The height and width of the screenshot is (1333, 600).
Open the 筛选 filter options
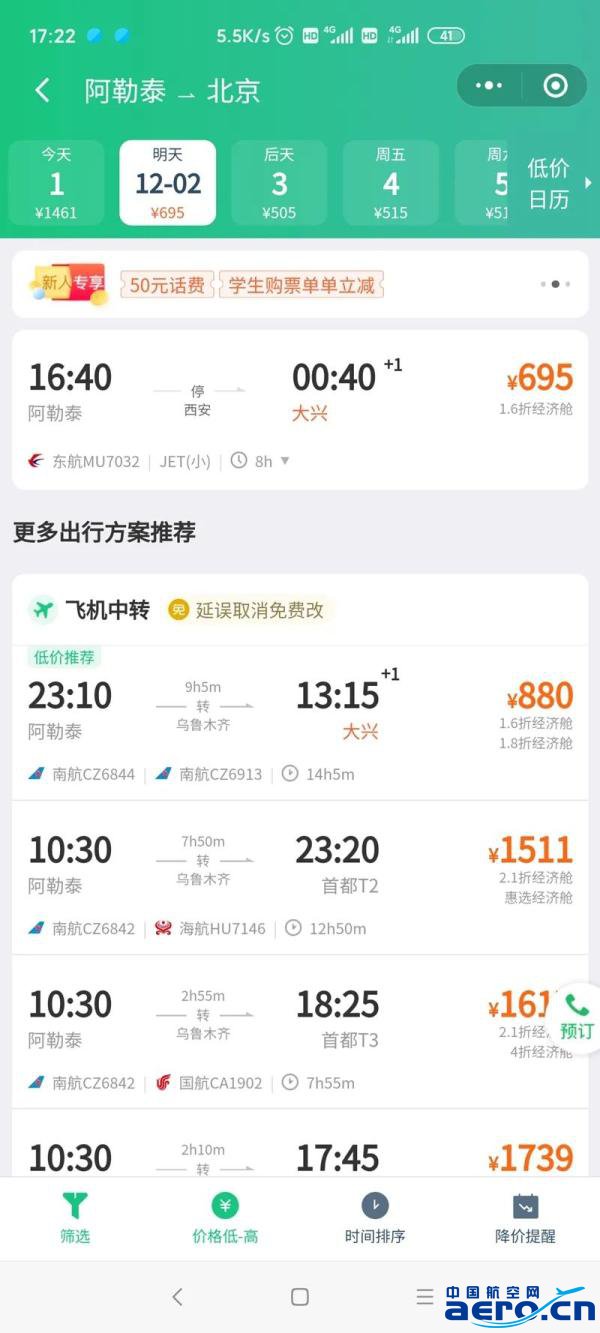(75, 1217)
